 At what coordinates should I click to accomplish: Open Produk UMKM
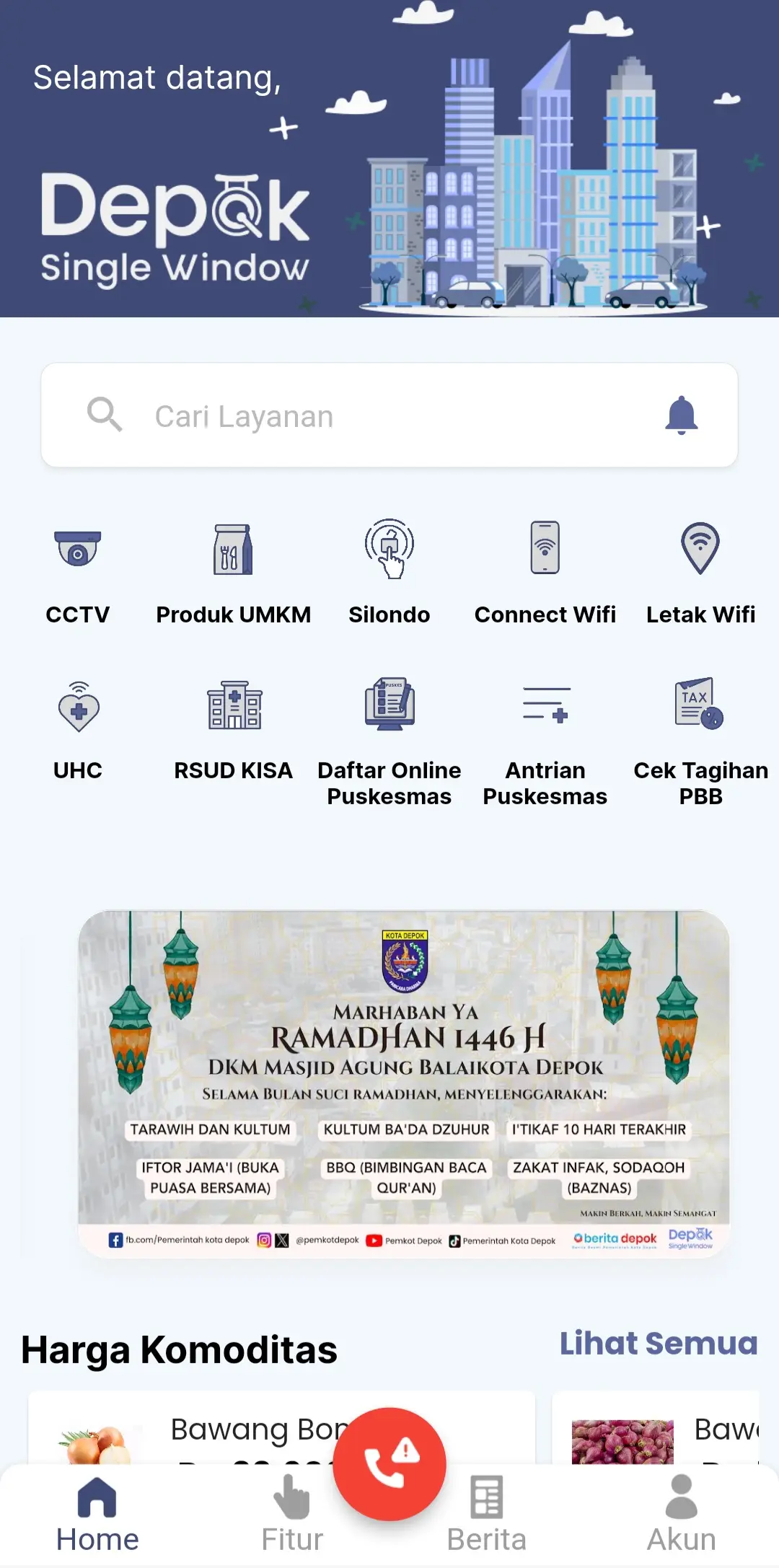pos(233,571)
